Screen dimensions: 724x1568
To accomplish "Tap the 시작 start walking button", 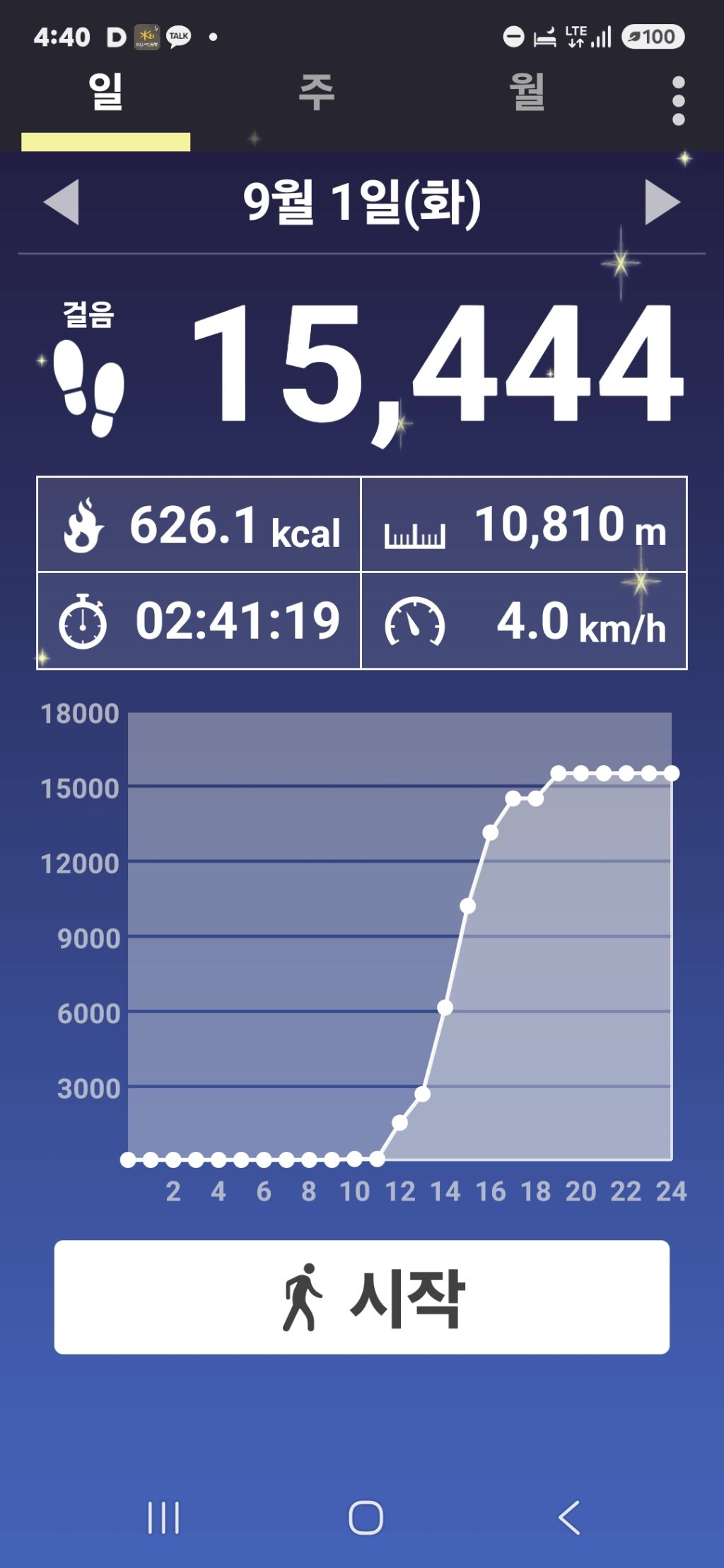I will [362, 1297].
